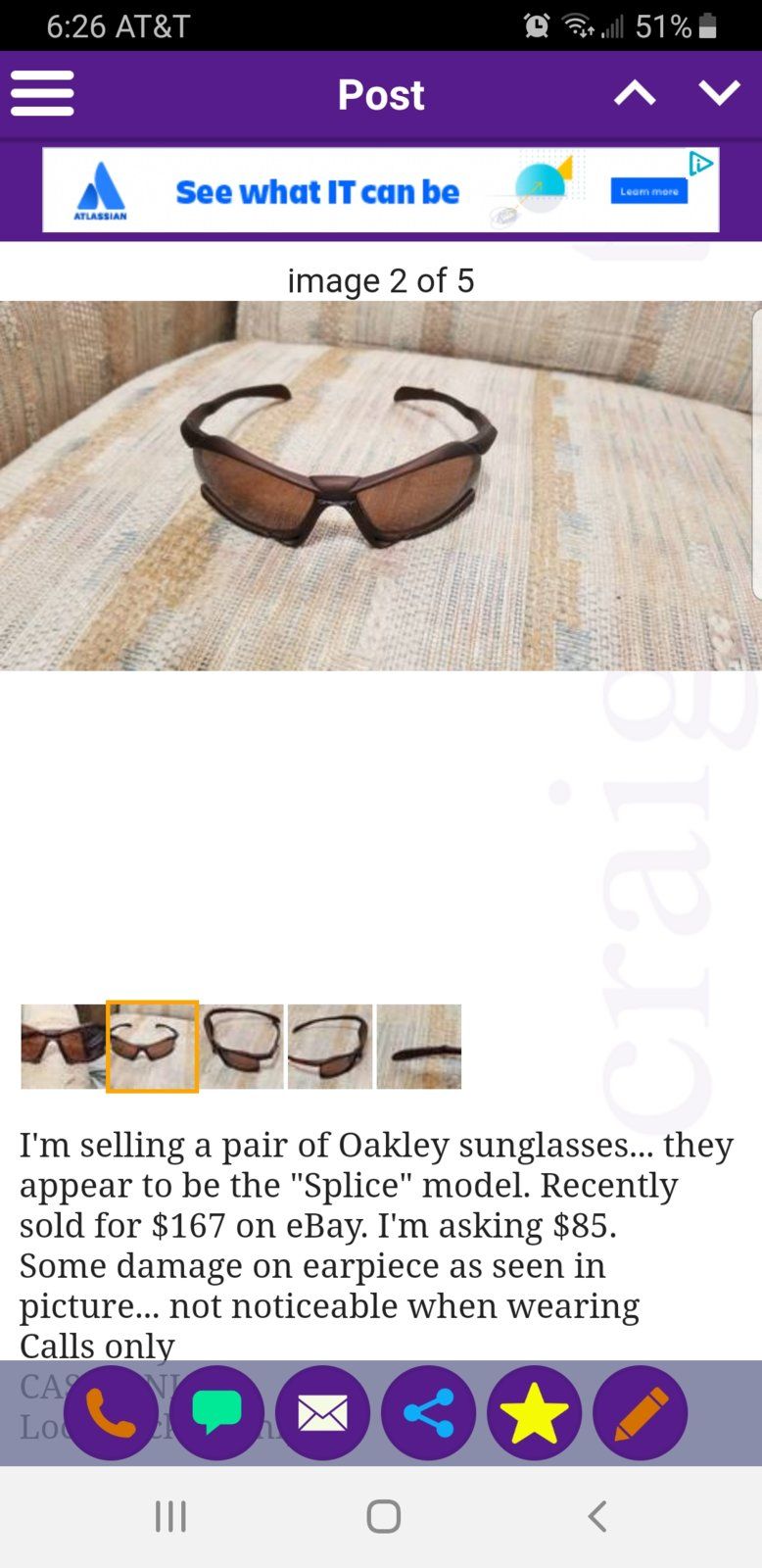Open the navigation drawer hamburger icon
This screenshot has height=1568, width=762.
[42, 93]
